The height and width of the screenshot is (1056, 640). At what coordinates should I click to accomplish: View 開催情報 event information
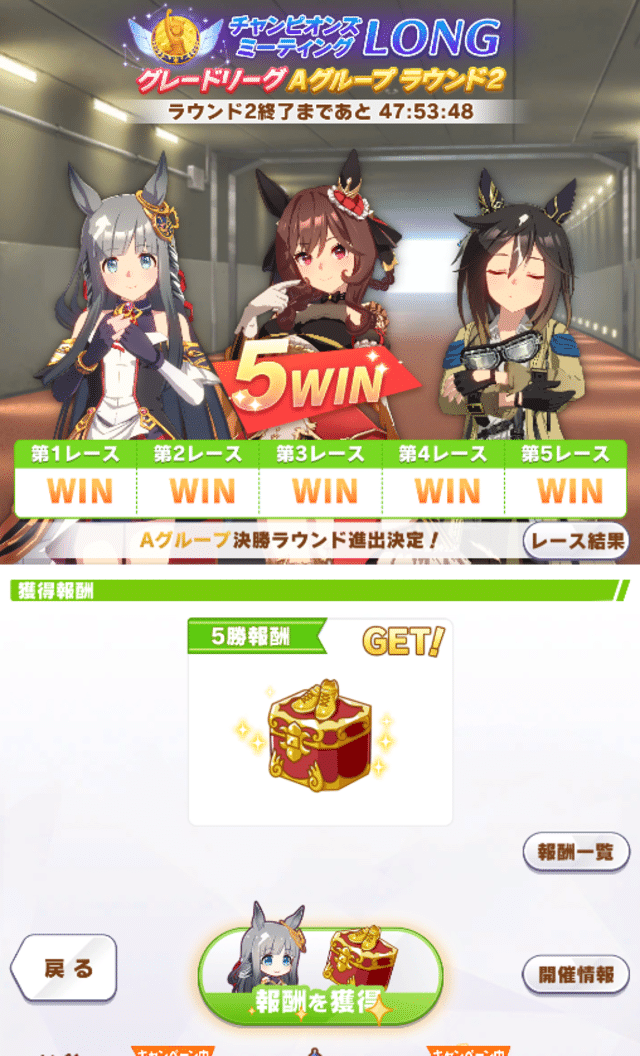(x=576, y=973)
